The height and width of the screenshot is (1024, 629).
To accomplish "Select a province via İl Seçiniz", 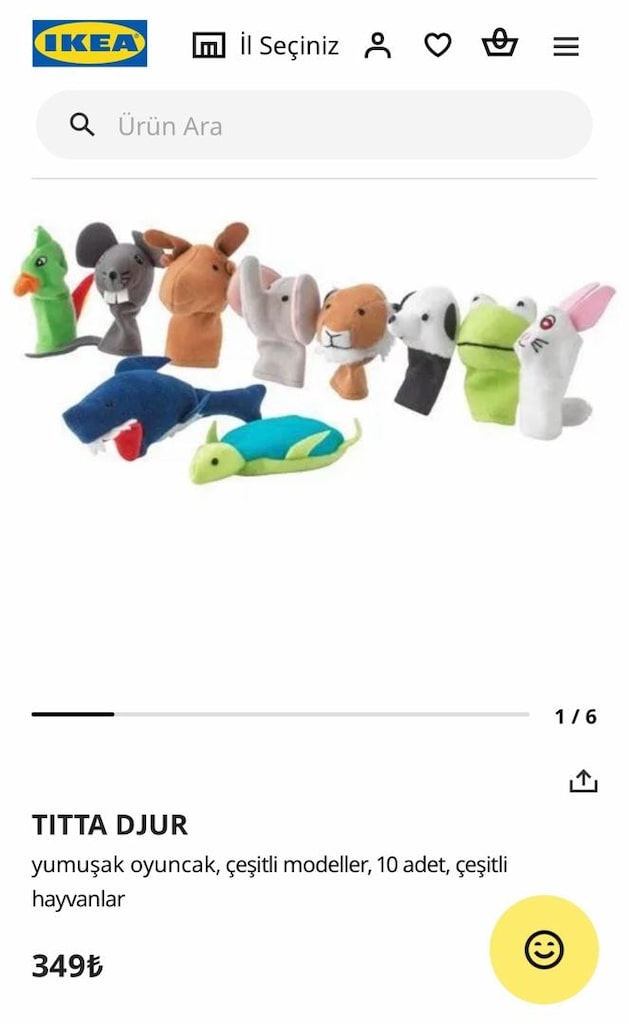I will pyautogui.click(x=266, y=45).
